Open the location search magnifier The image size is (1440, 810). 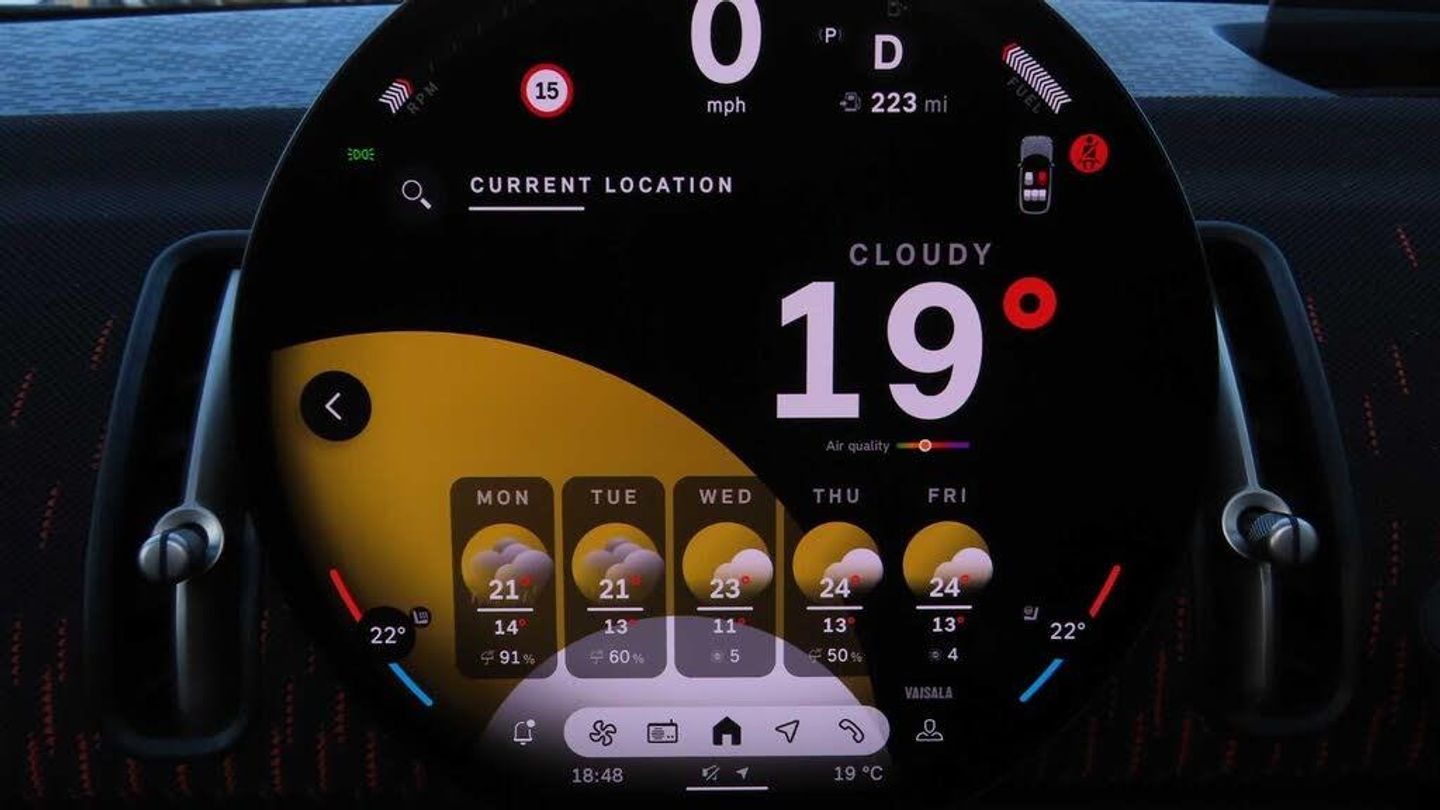[x=417, y=193]
